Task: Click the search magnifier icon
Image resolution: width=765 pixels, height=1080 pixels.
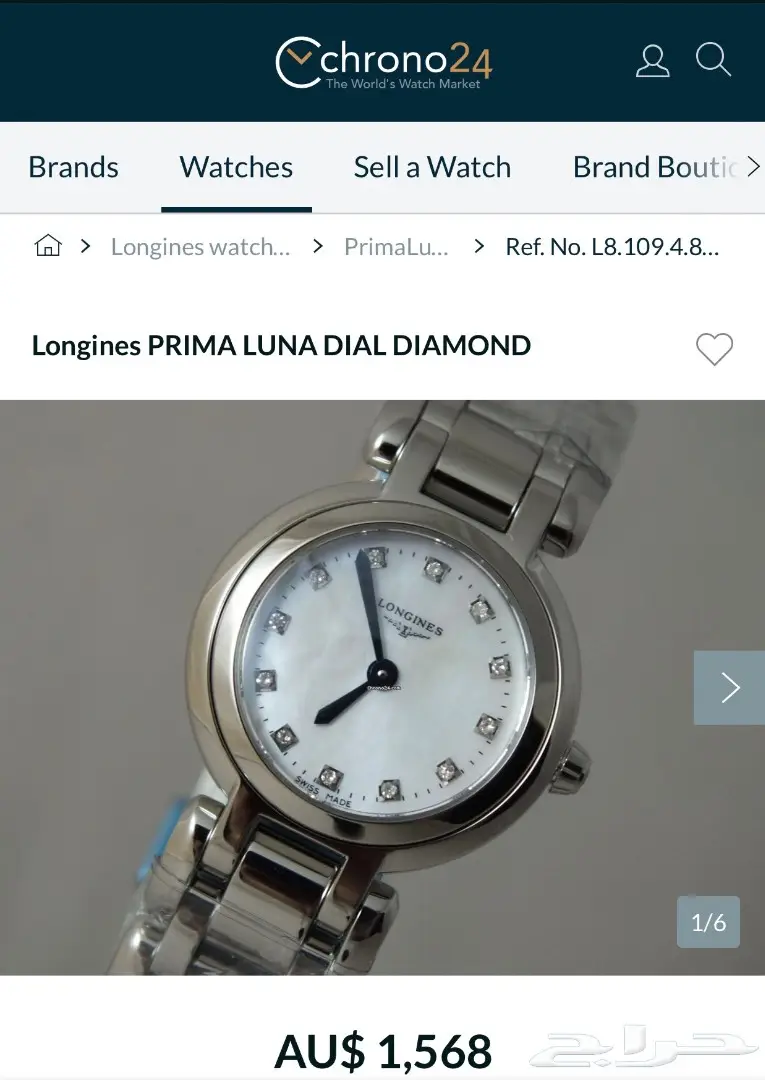Action: [x=714, y=60]
